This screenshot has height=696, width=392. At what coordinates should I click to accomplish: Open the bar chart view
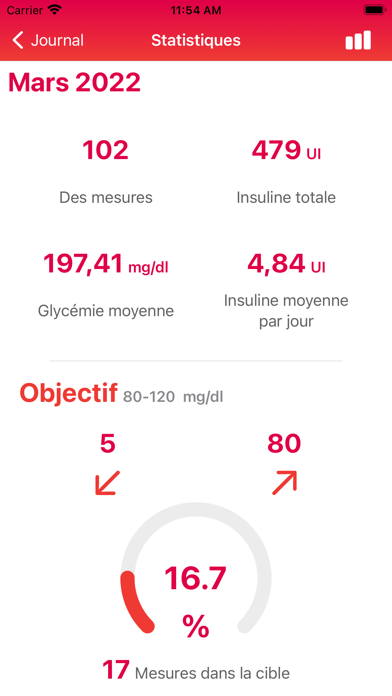358,40
